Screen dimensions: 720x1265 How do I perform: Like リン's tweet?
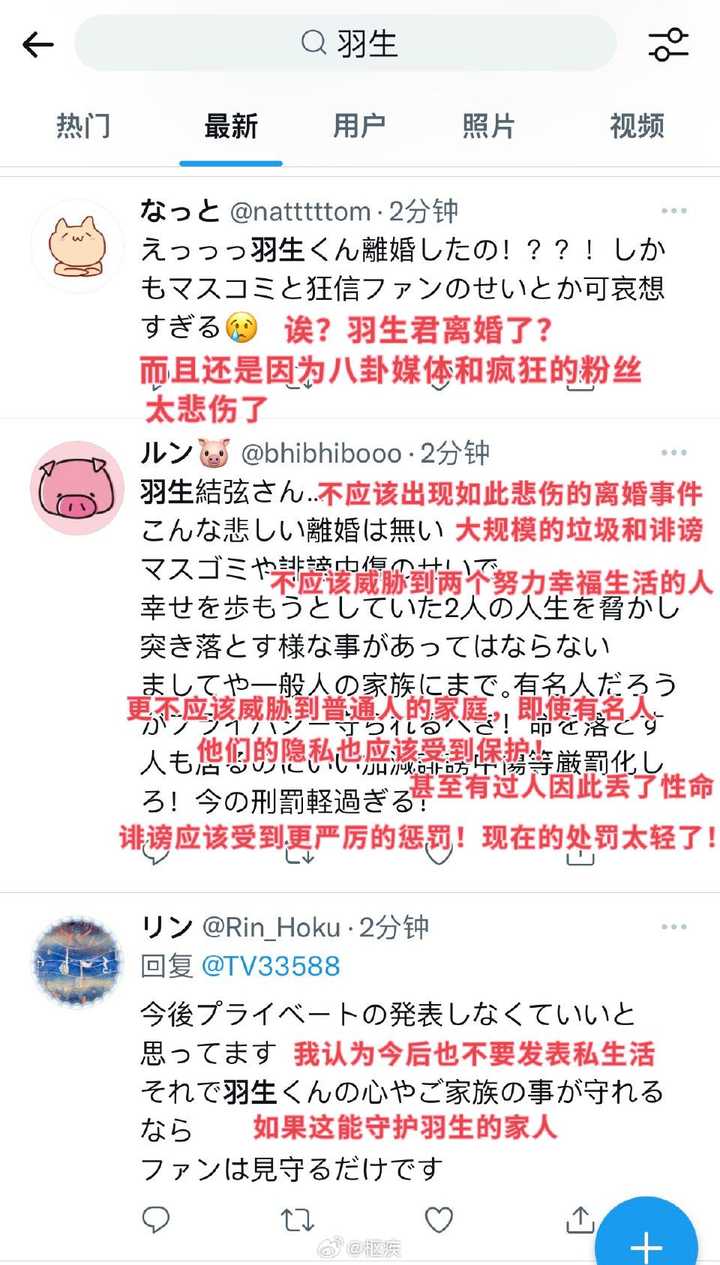(439, 1219)
